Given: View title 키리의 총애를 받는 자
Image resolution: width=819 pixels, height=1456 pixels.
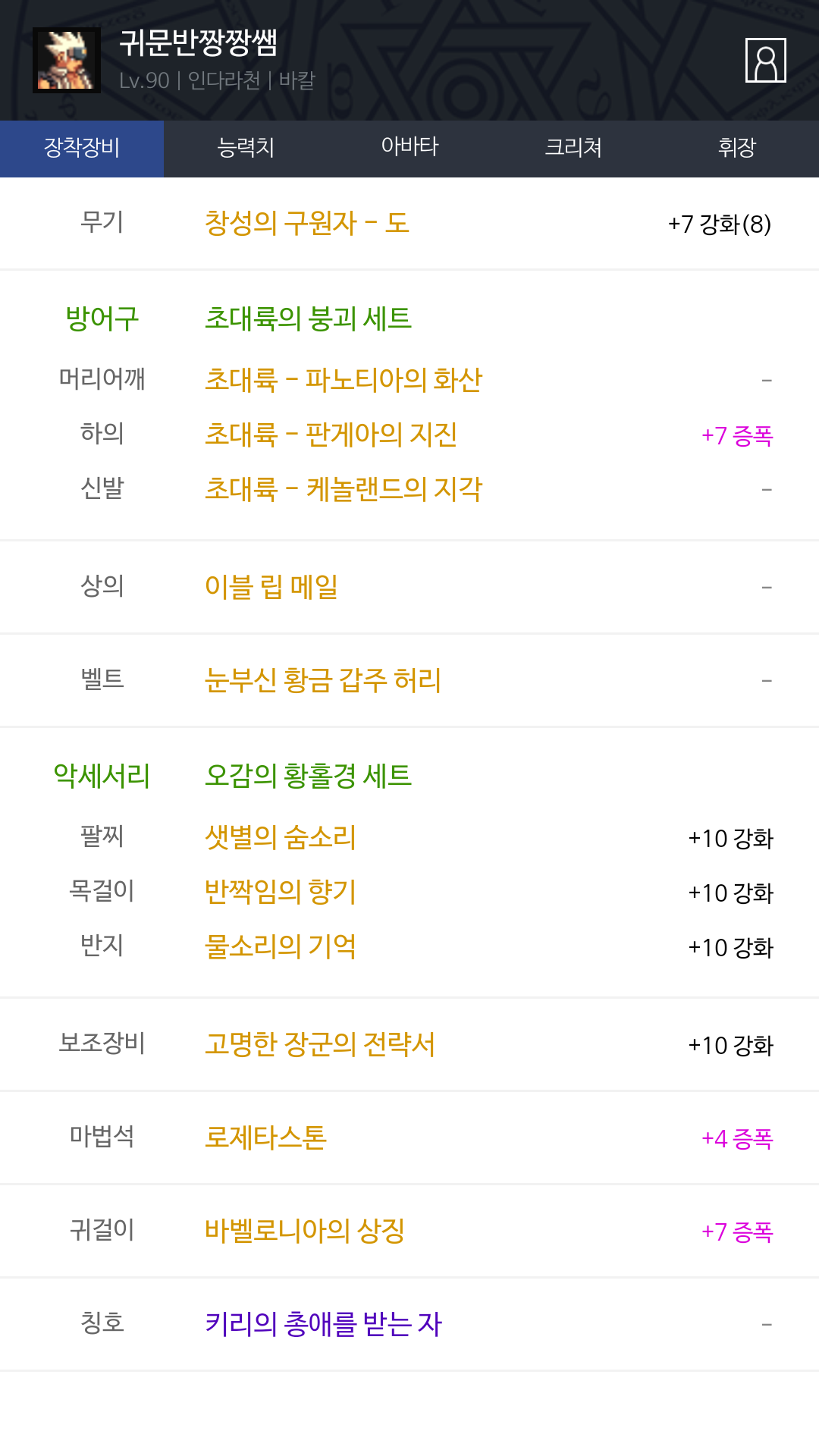Looking at the screenshot, I should point(324,1324).
